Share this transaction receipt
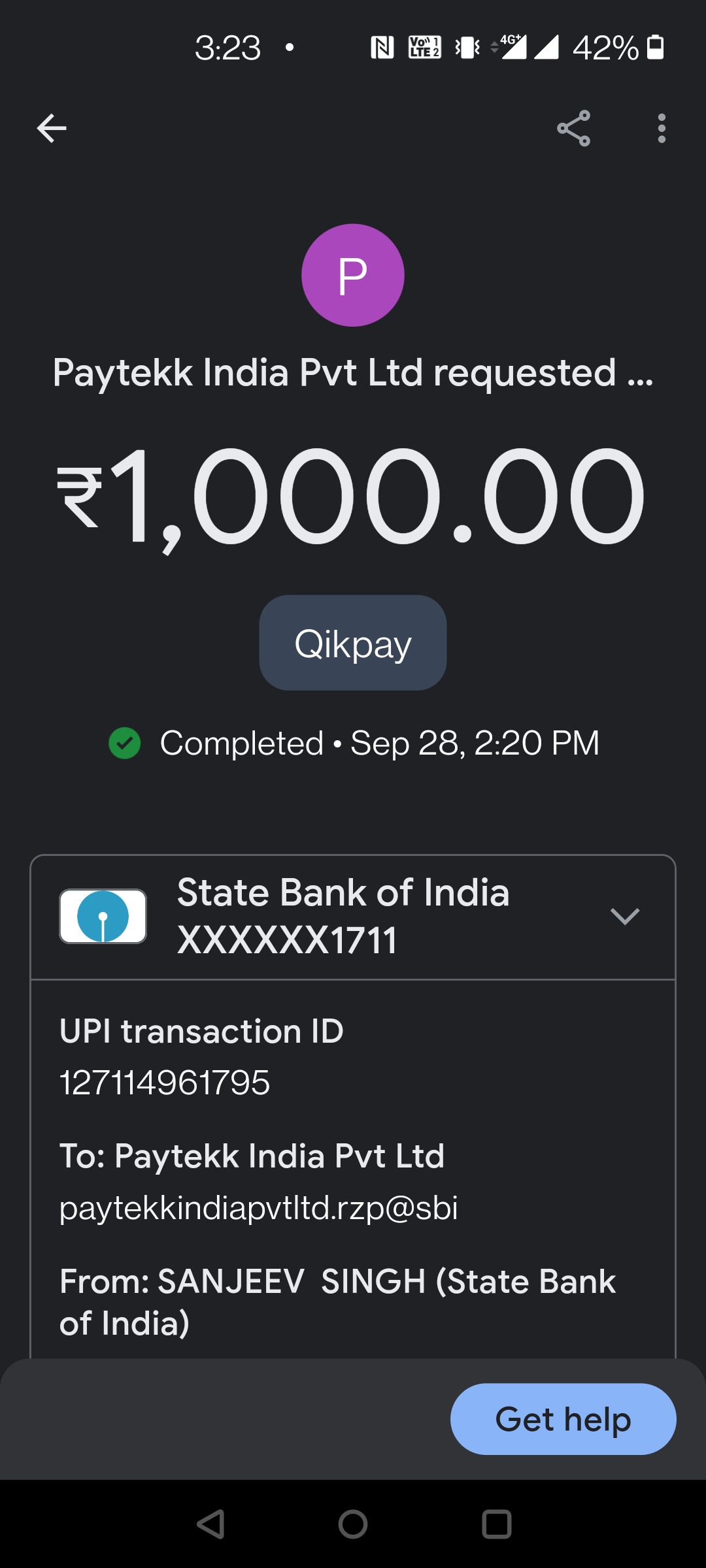The height and width of the screenshot is (1568, 706). point(573,128)
